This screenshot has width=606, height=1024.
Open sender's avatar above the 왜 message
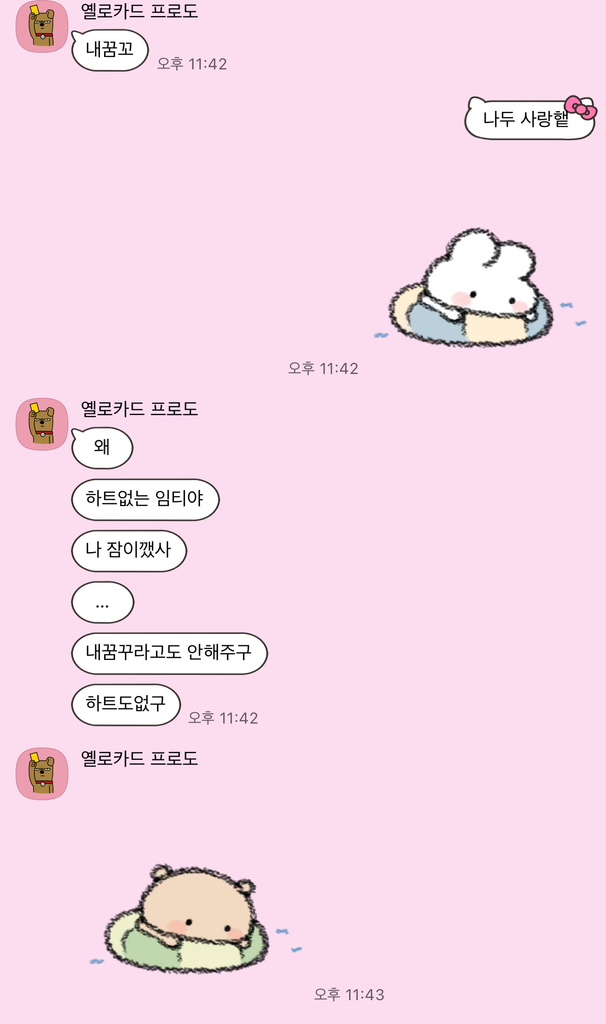(41, 424)
